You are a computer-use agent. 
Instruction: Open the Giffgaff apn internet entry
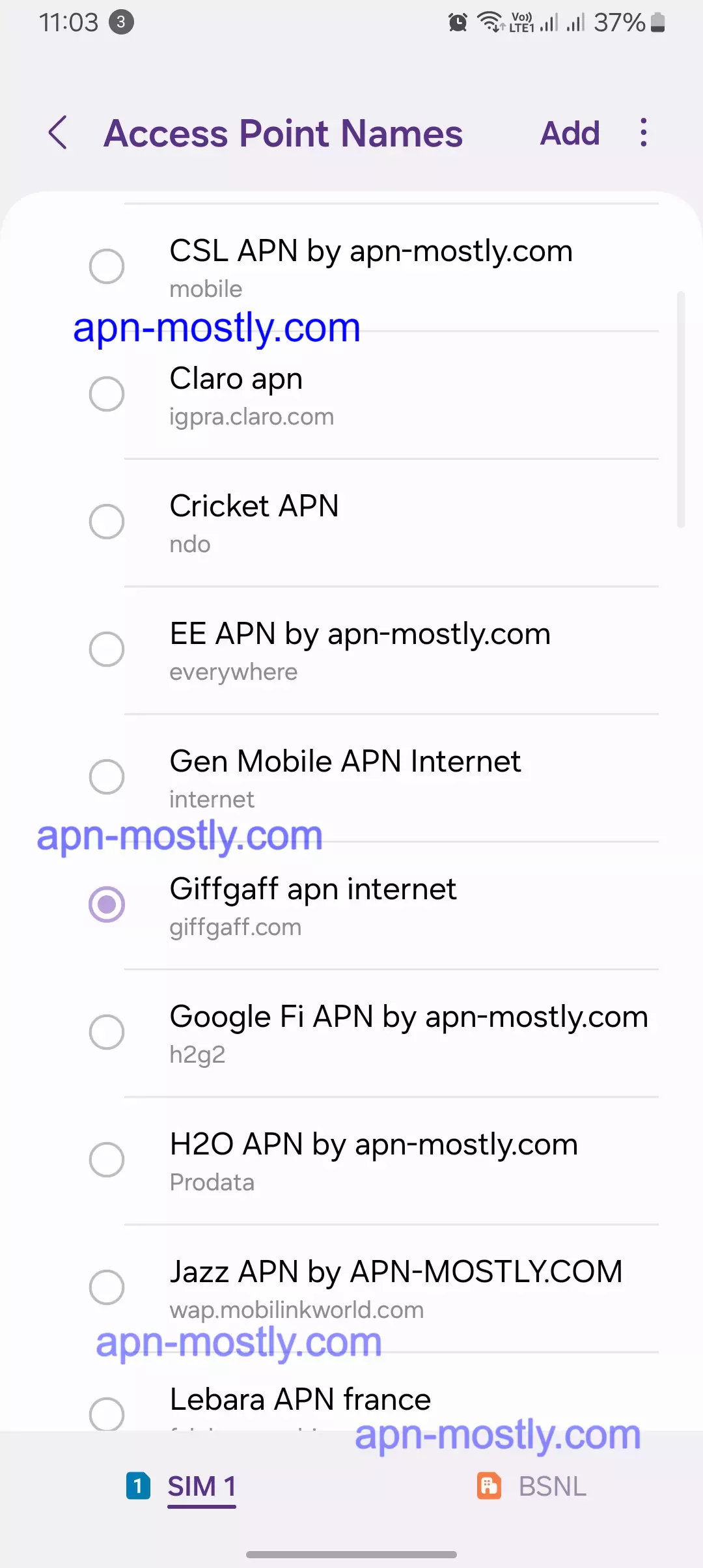coord(312,904)
